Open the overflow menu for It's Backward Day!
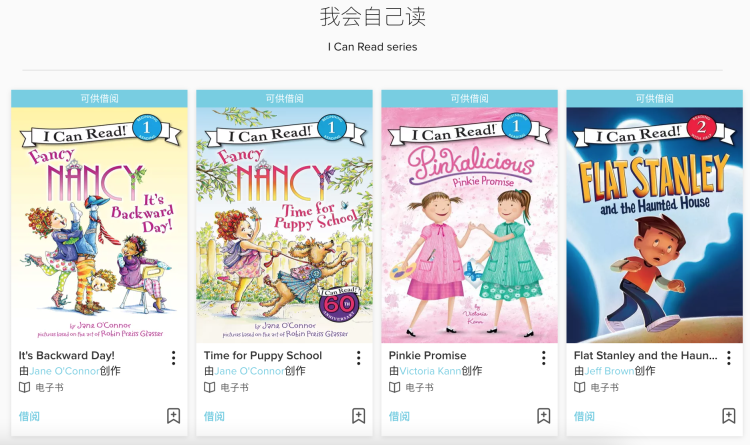Viewport: 750px width, 445px height. click(173, 358)
